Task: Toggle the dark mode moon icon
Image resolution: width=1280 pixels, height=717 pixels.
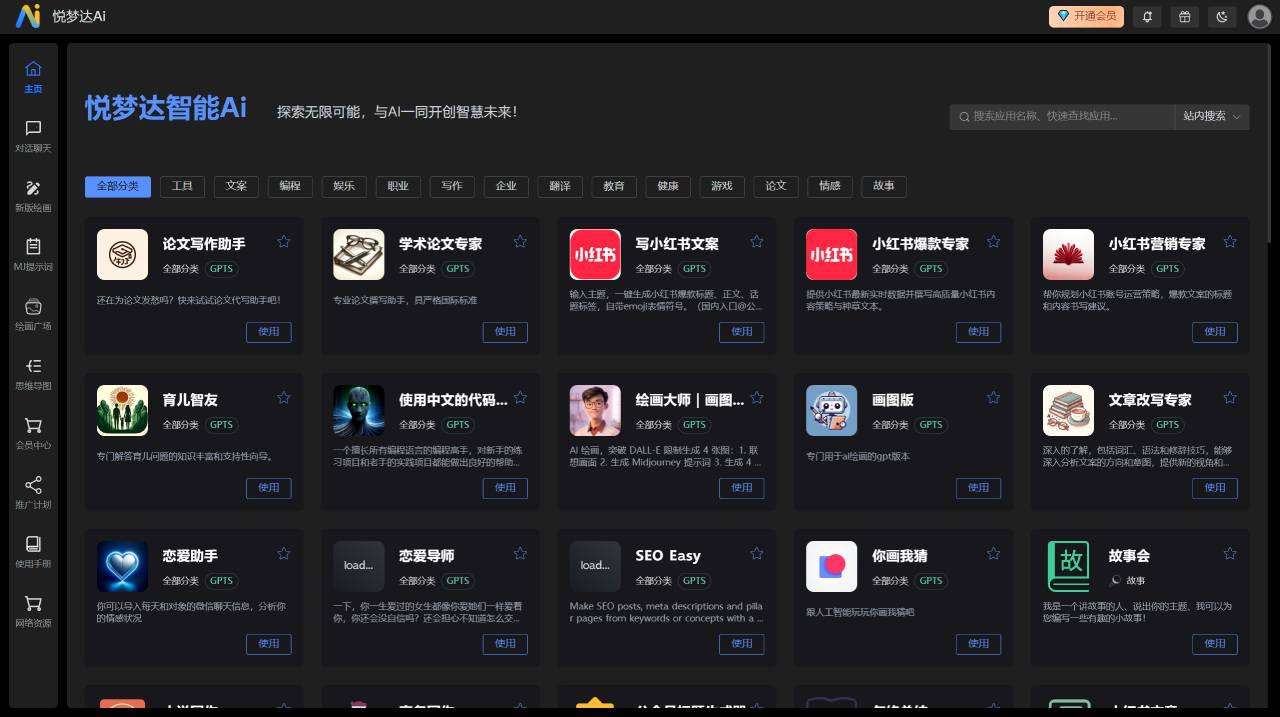Action: (x=1222, y=16)
